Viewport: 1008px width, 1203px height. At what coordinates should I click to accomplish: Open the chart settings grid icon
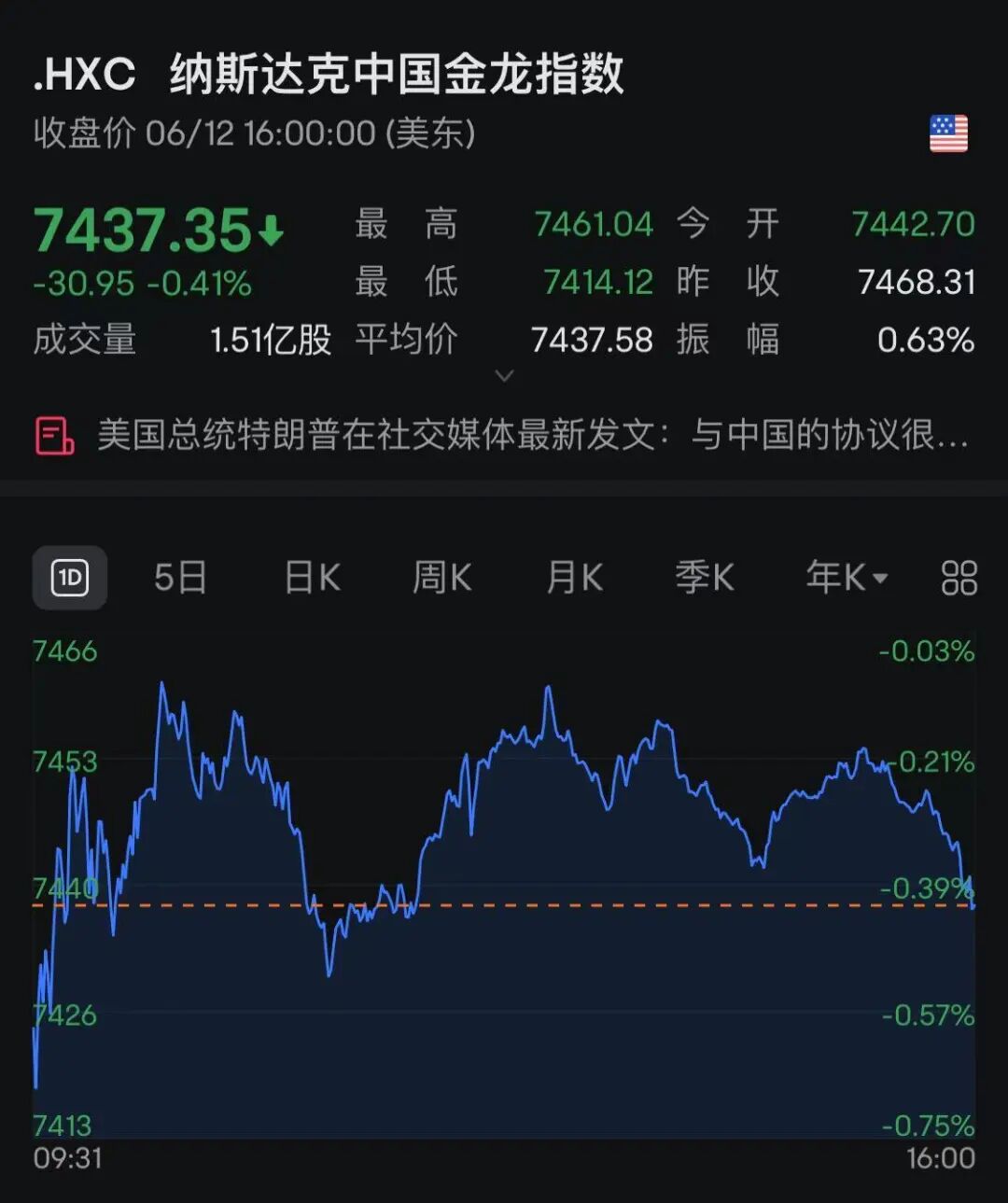click(x=959, y=579)
